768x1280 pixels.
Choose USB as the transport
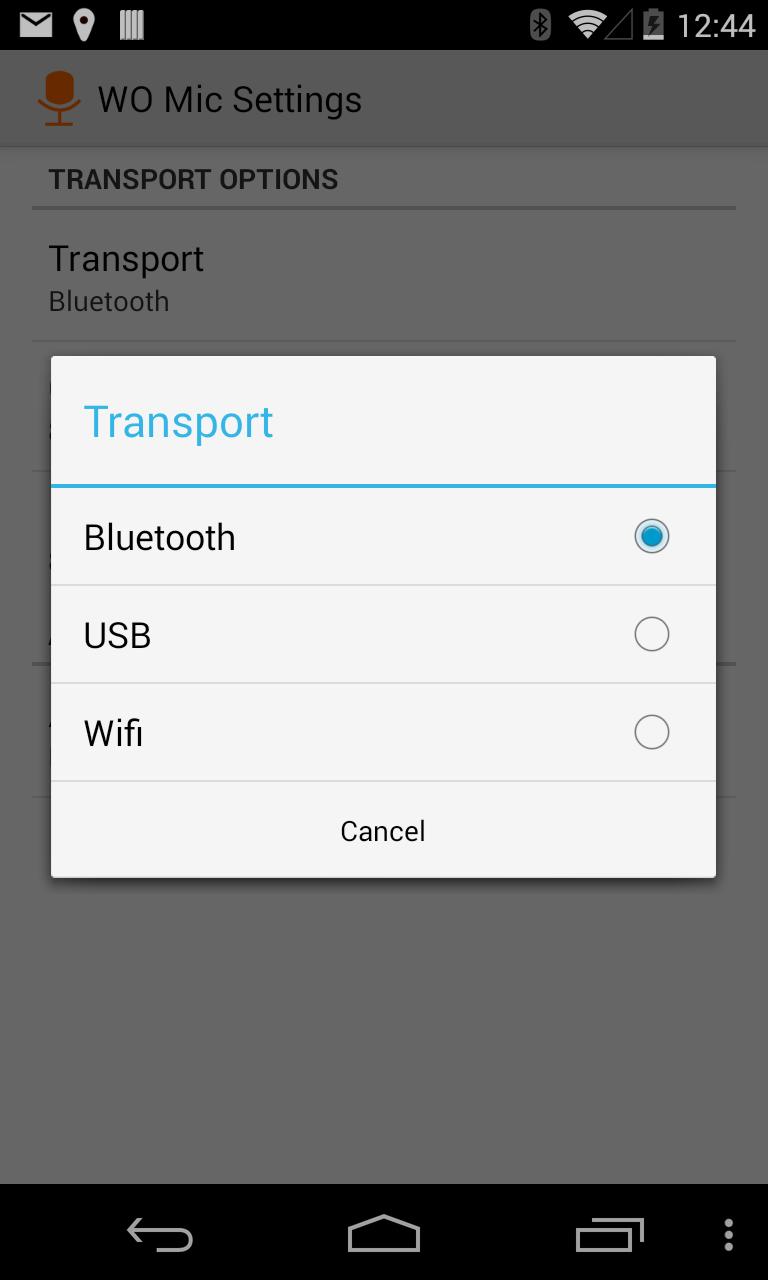[383, 635]
